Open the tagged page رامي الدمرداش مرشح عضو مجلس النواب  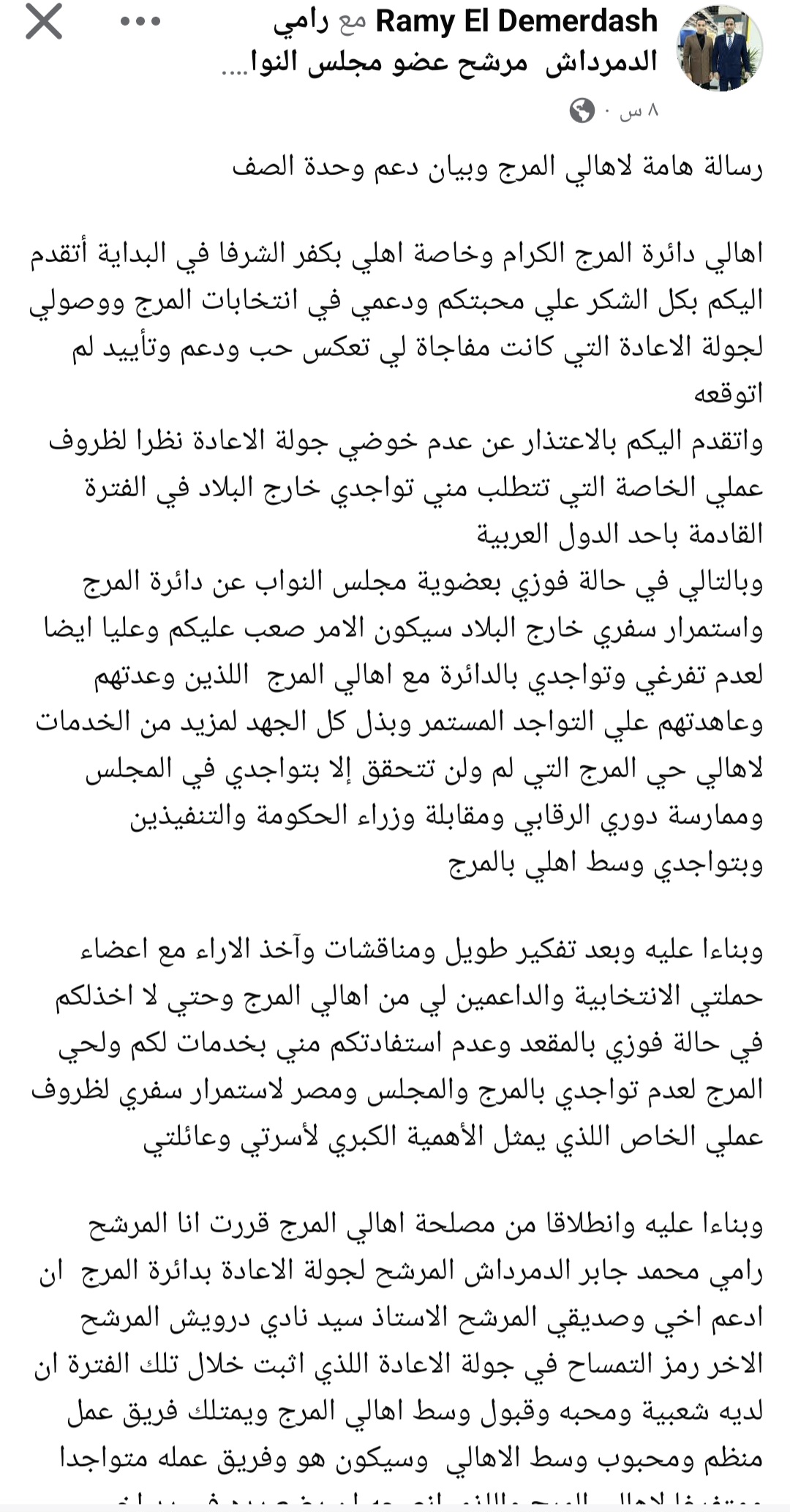pyautogui.click(x=439, y=61)
